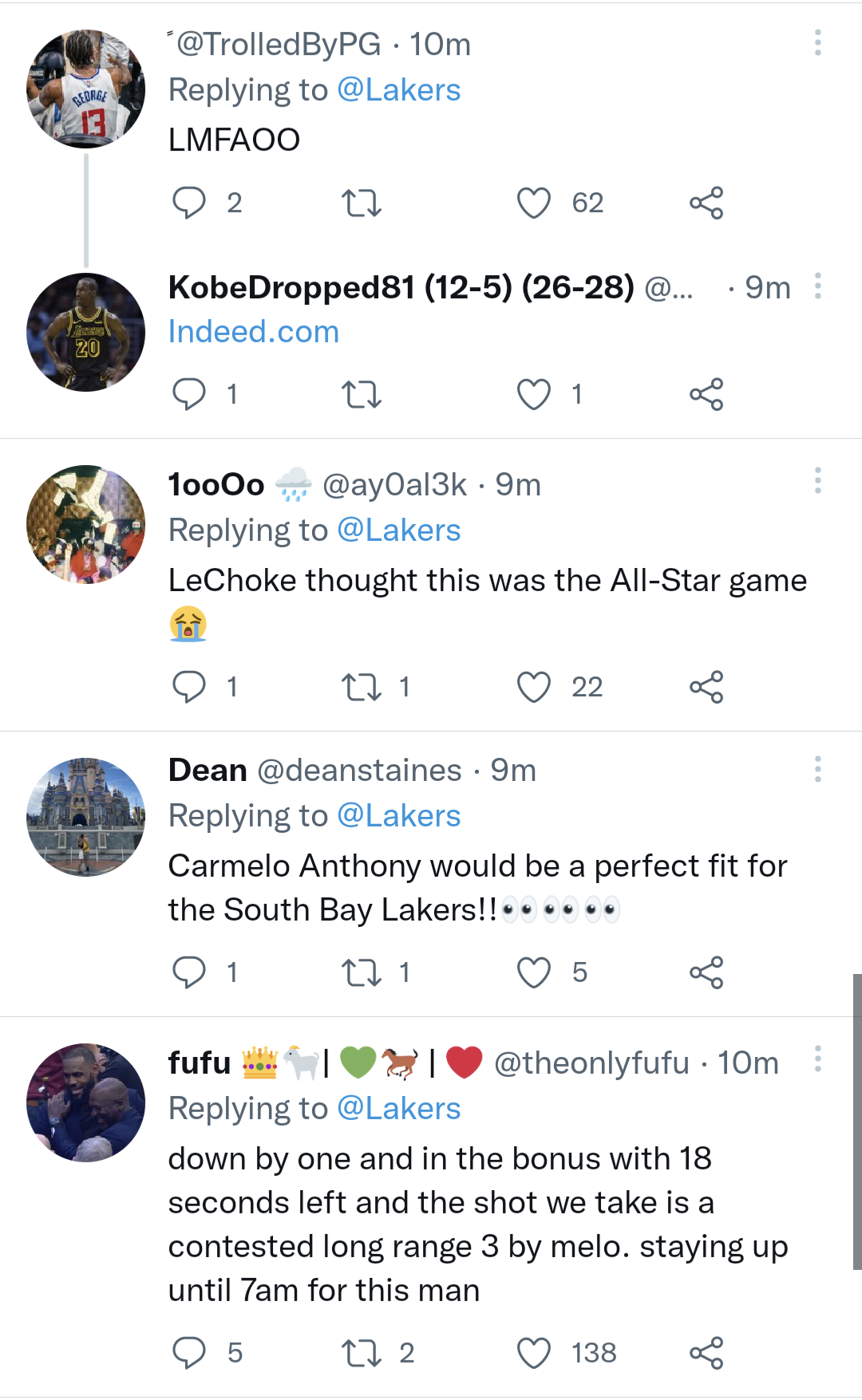Screen dimensions: 862x1400
Task: Open the options menu on fufu's tweet
Action: (817, 1057)
